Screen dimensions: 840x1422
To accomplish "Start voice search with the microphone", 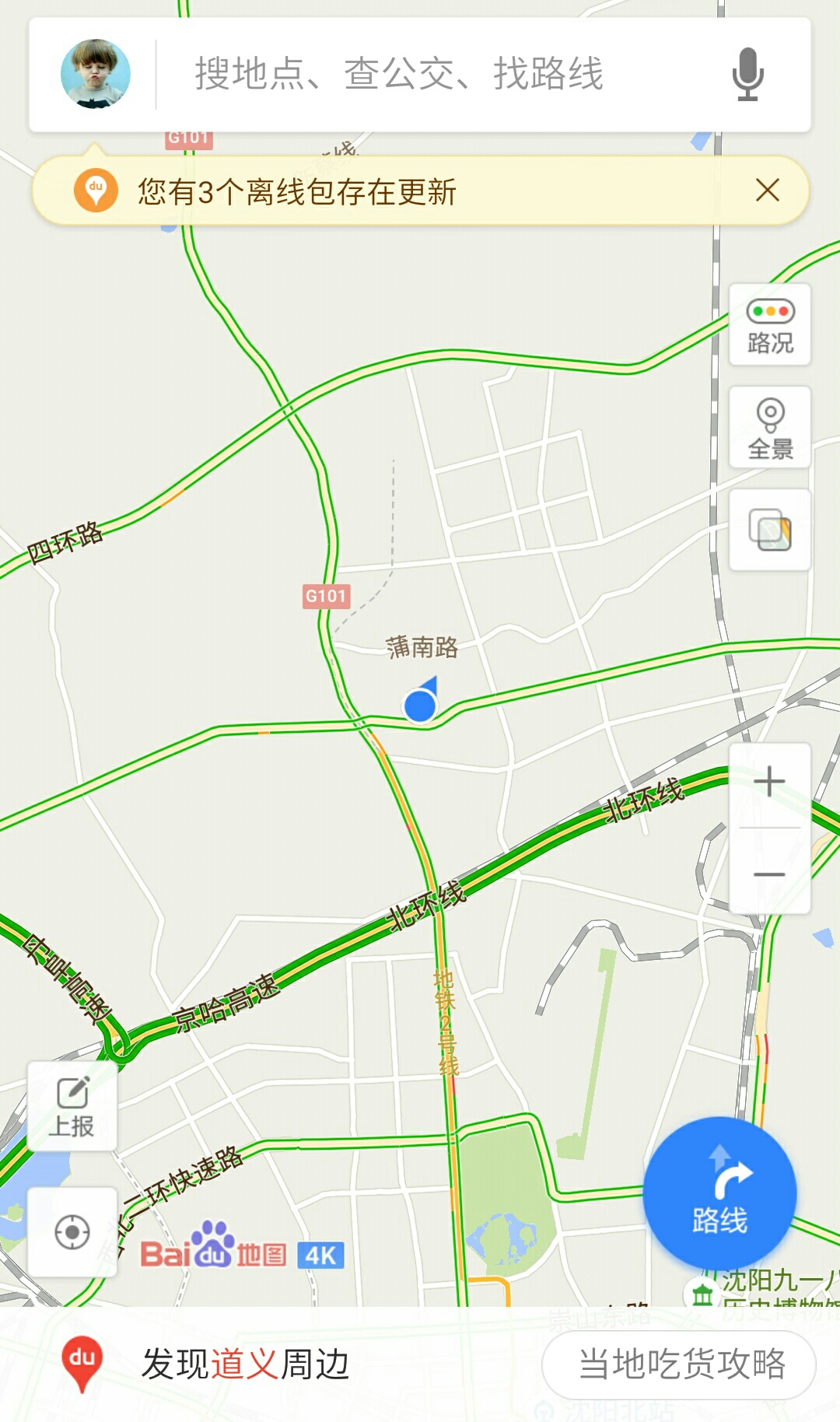I will [x=747, y=74].
